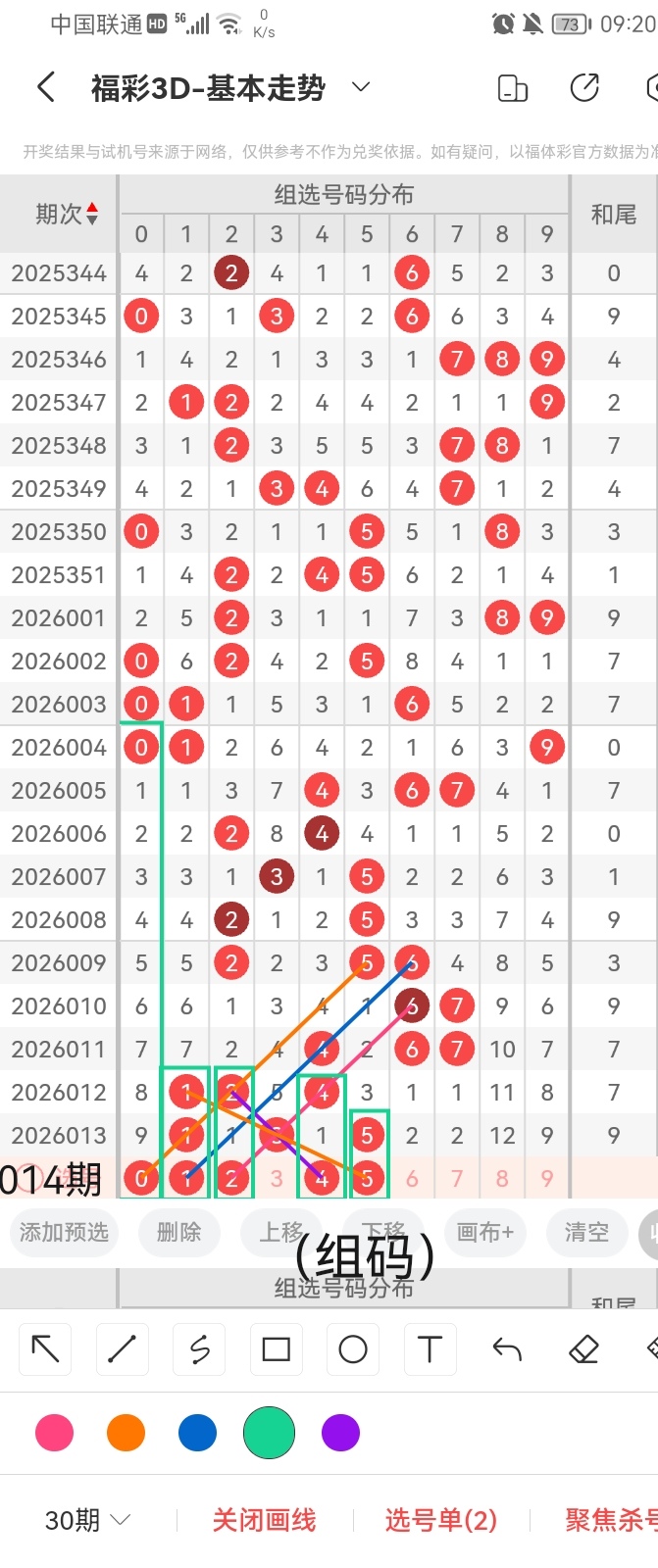Tap 删除 to remove selection
658x1568 pixels.
[x=178, y=1232]
